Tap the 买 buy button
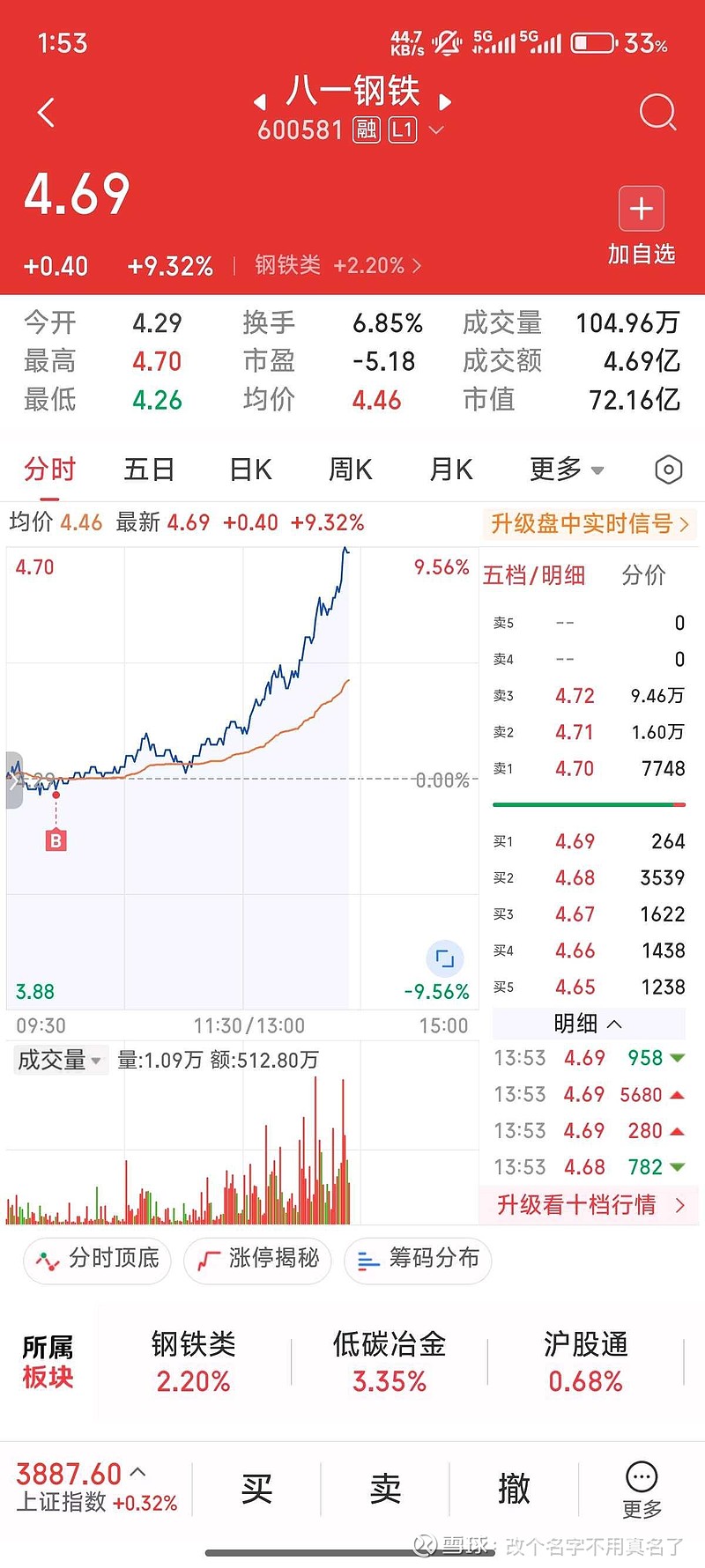This screenshot has height=1568, width=705. coord(256,1489)
